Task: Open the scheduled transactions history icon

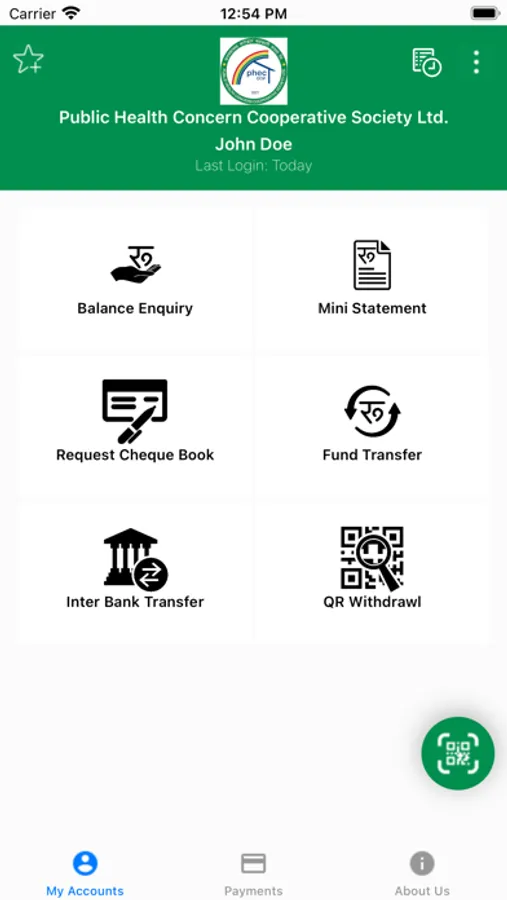Action: point(427,62)
